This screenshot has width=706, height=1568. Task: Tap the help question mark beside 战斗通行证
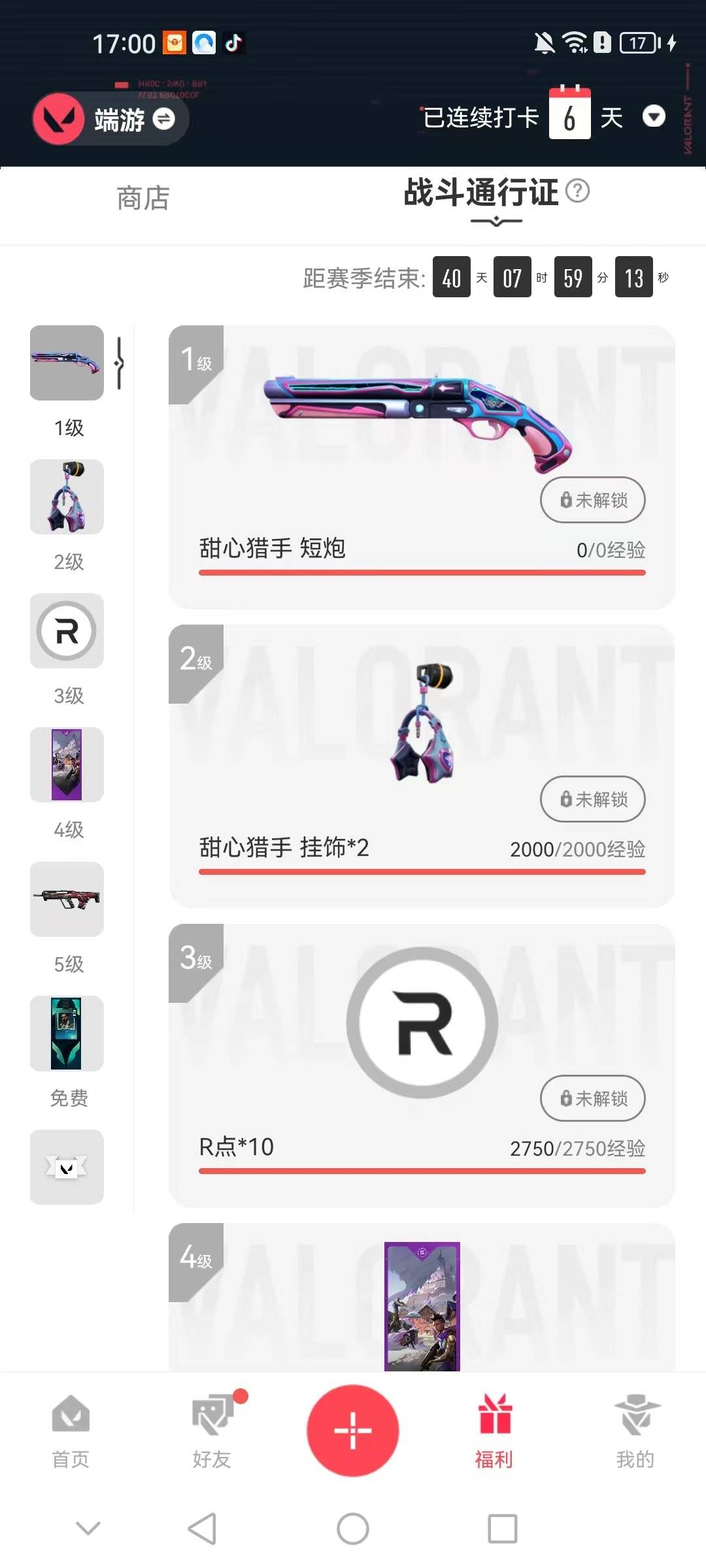(579, 191)
